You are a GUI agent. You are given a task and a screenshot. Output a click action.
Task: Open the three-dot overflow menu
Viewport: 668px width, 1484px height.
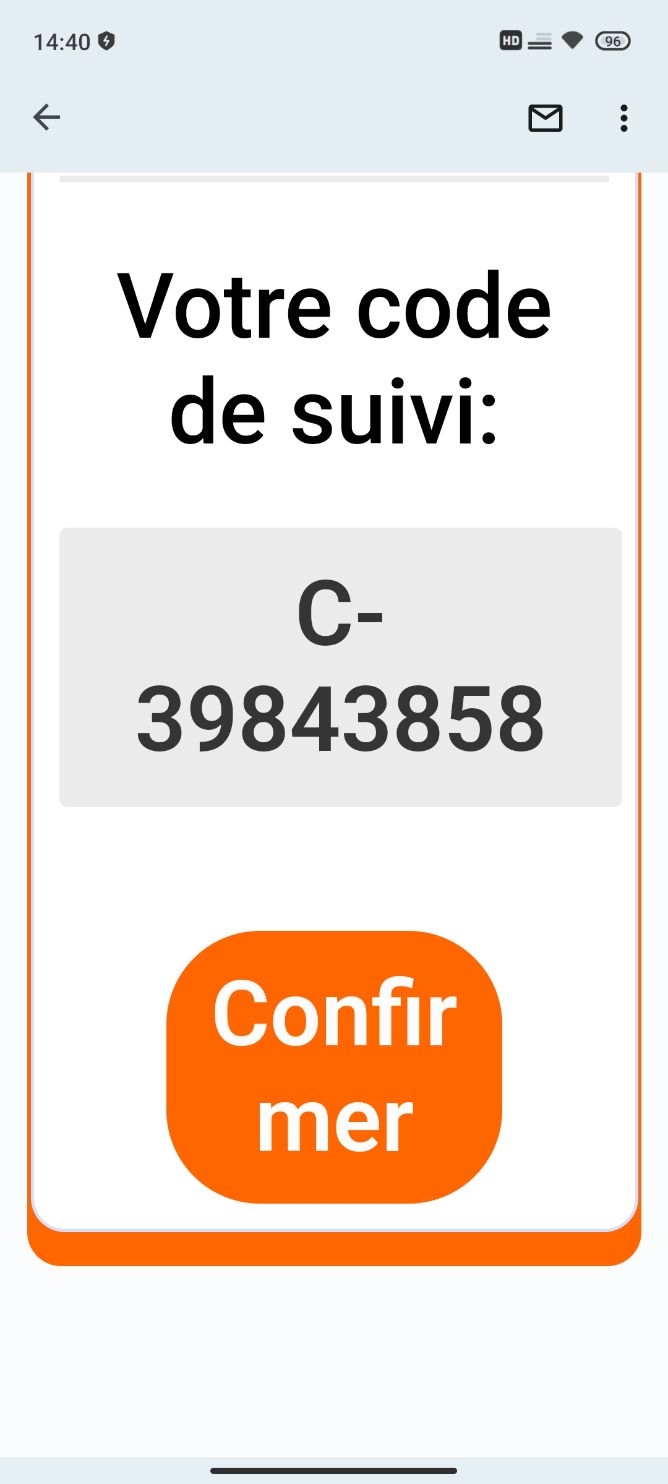pos(624,118)
